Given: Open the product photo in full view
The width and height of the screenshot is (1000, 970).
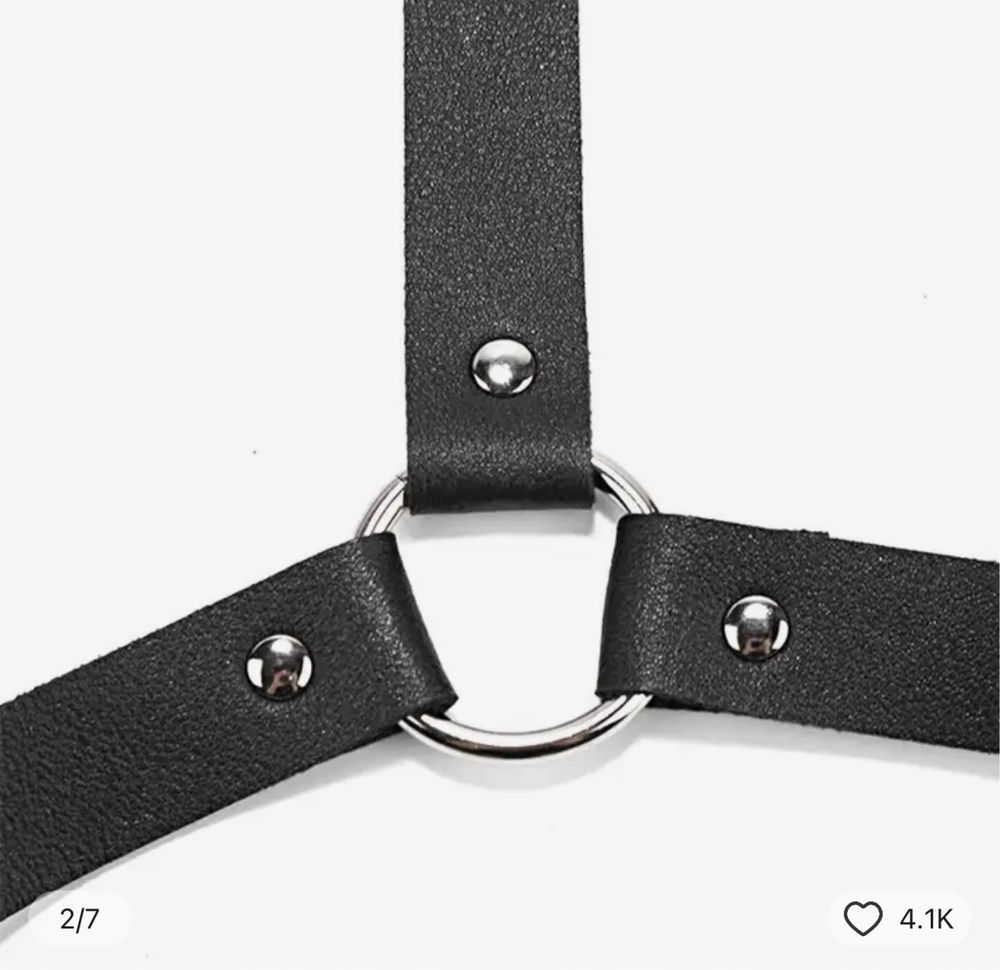Looking at the screenshot, I should [x=500, y=450].
